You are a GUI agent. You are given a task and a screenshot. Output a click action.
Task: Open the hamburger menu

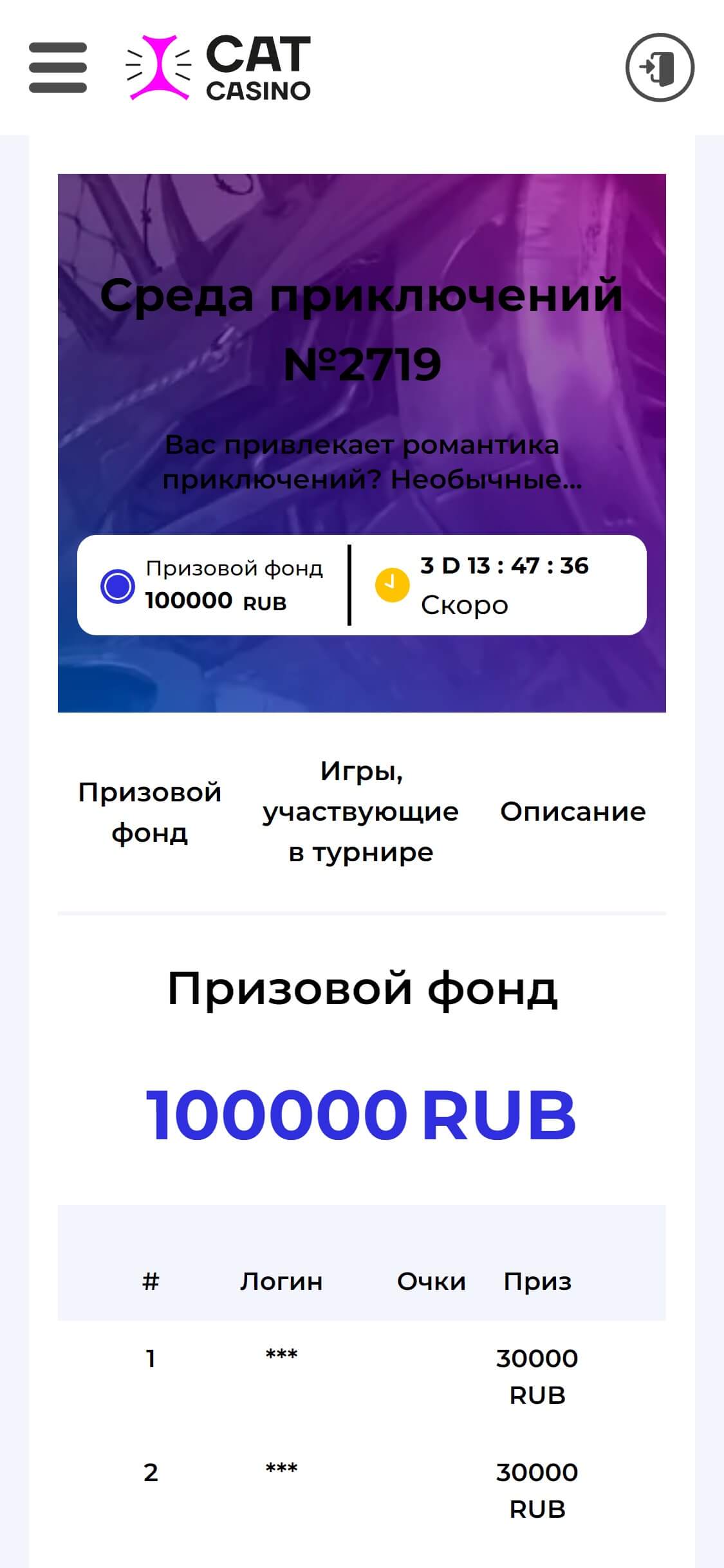tap(58, 68)
